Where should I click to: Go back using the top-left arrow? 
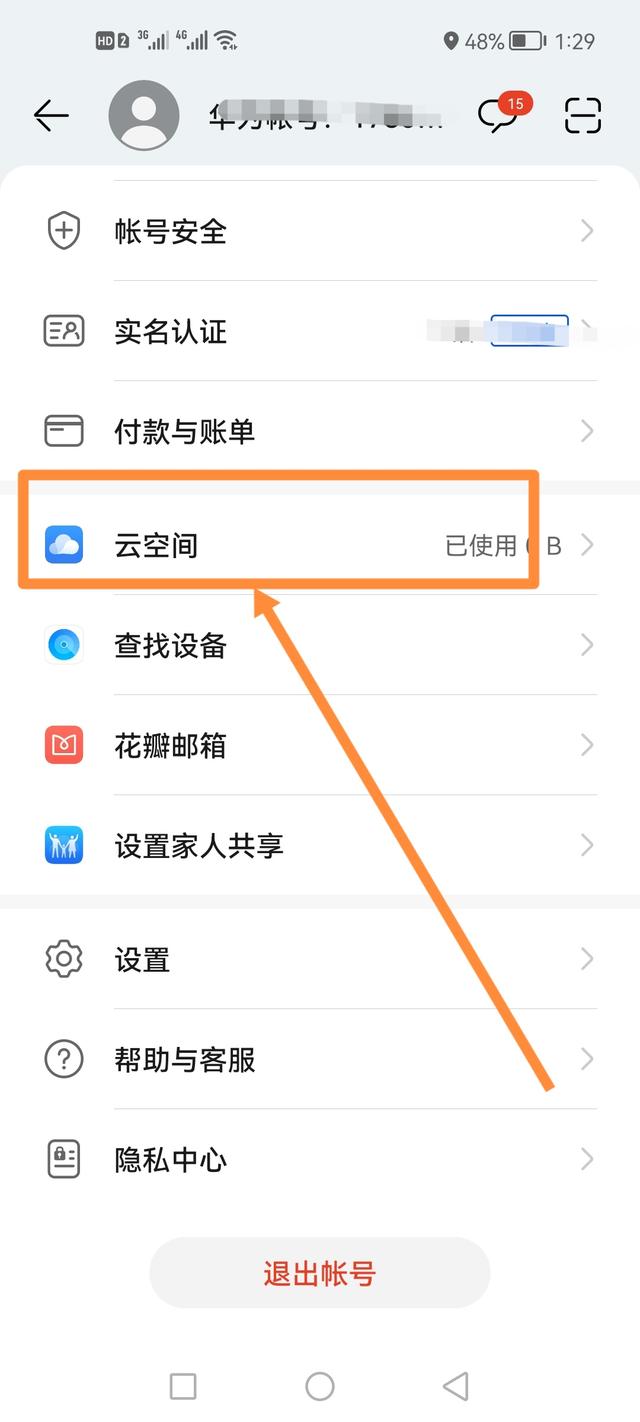coord(51,116)
